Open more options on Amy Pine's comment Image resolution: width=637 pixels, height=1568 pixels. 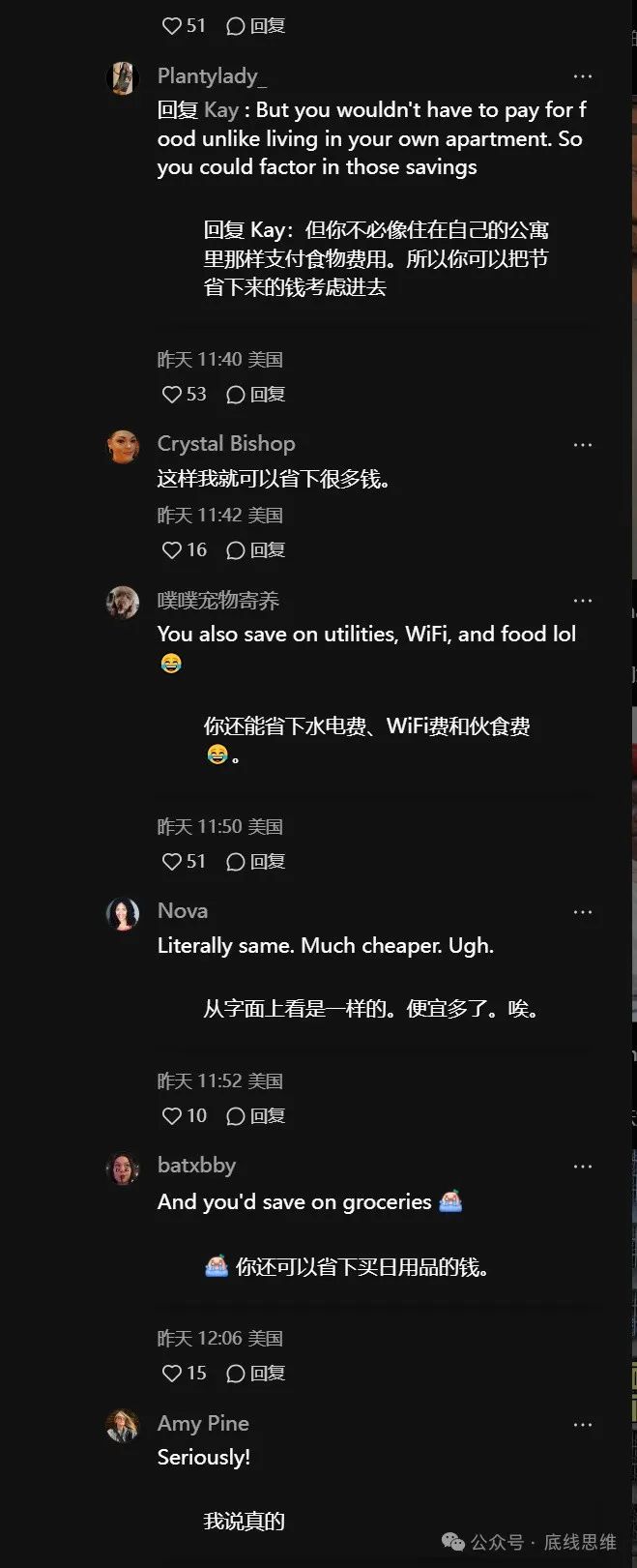[x=582, y=1425]
